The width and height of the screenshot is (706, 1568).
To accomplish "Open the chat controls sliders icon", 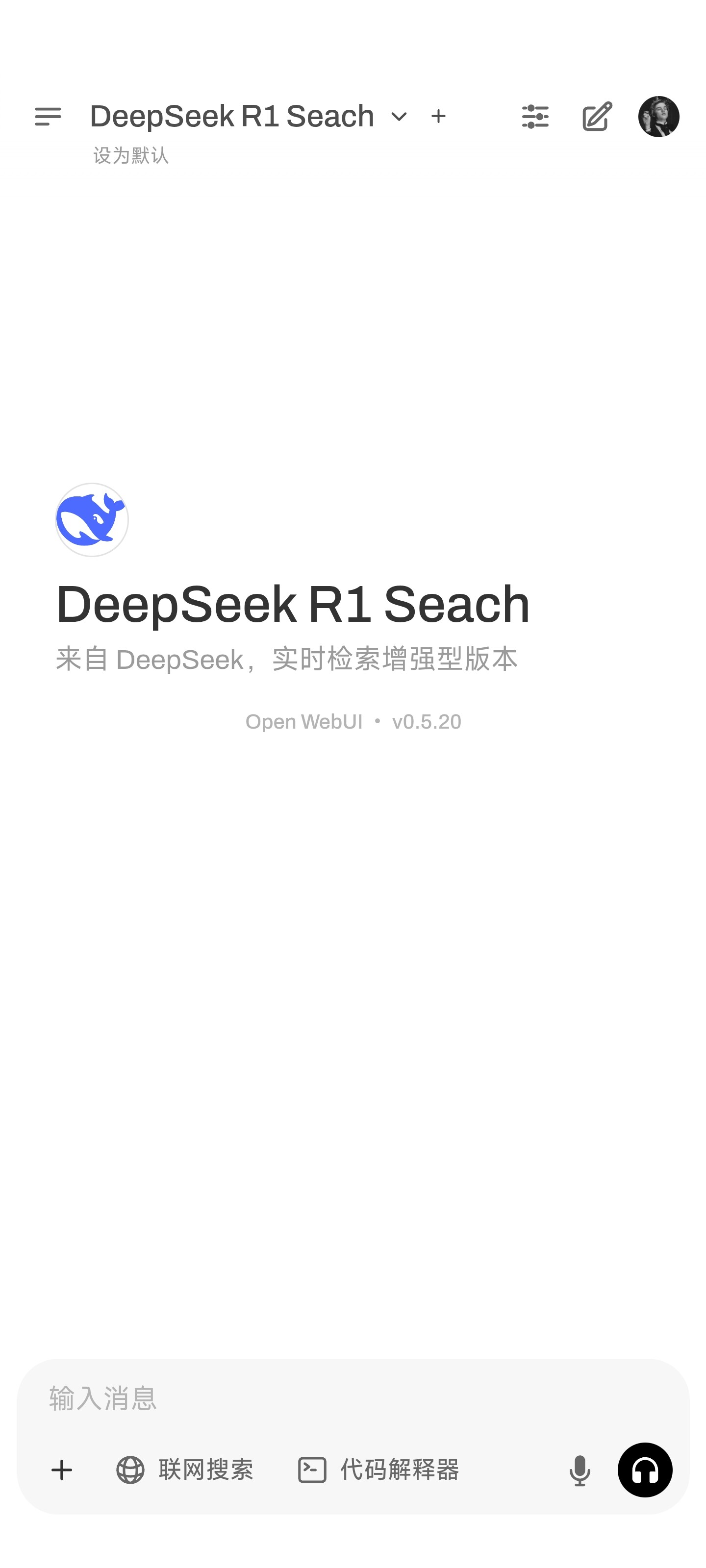I will [535, 116].
